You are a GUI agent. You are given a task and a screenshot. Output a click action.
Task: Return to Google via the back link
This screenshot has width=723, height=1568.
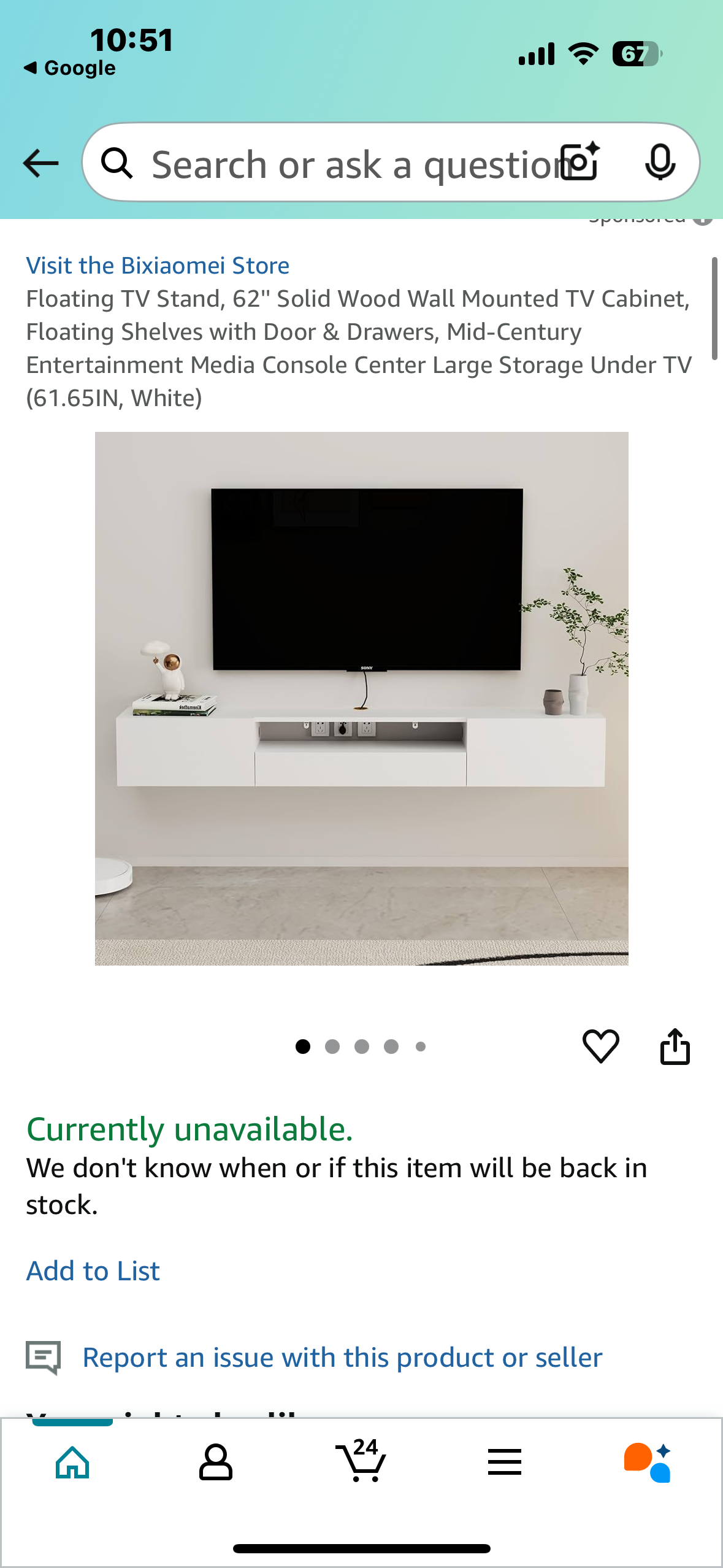(x=70, y=68)
